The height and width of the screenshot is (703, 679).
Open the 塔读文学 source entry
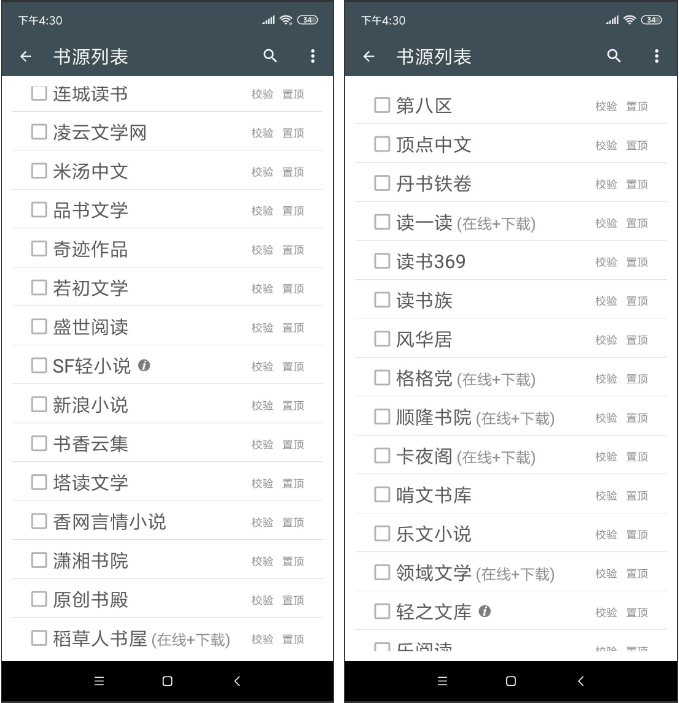click(90, 483)
